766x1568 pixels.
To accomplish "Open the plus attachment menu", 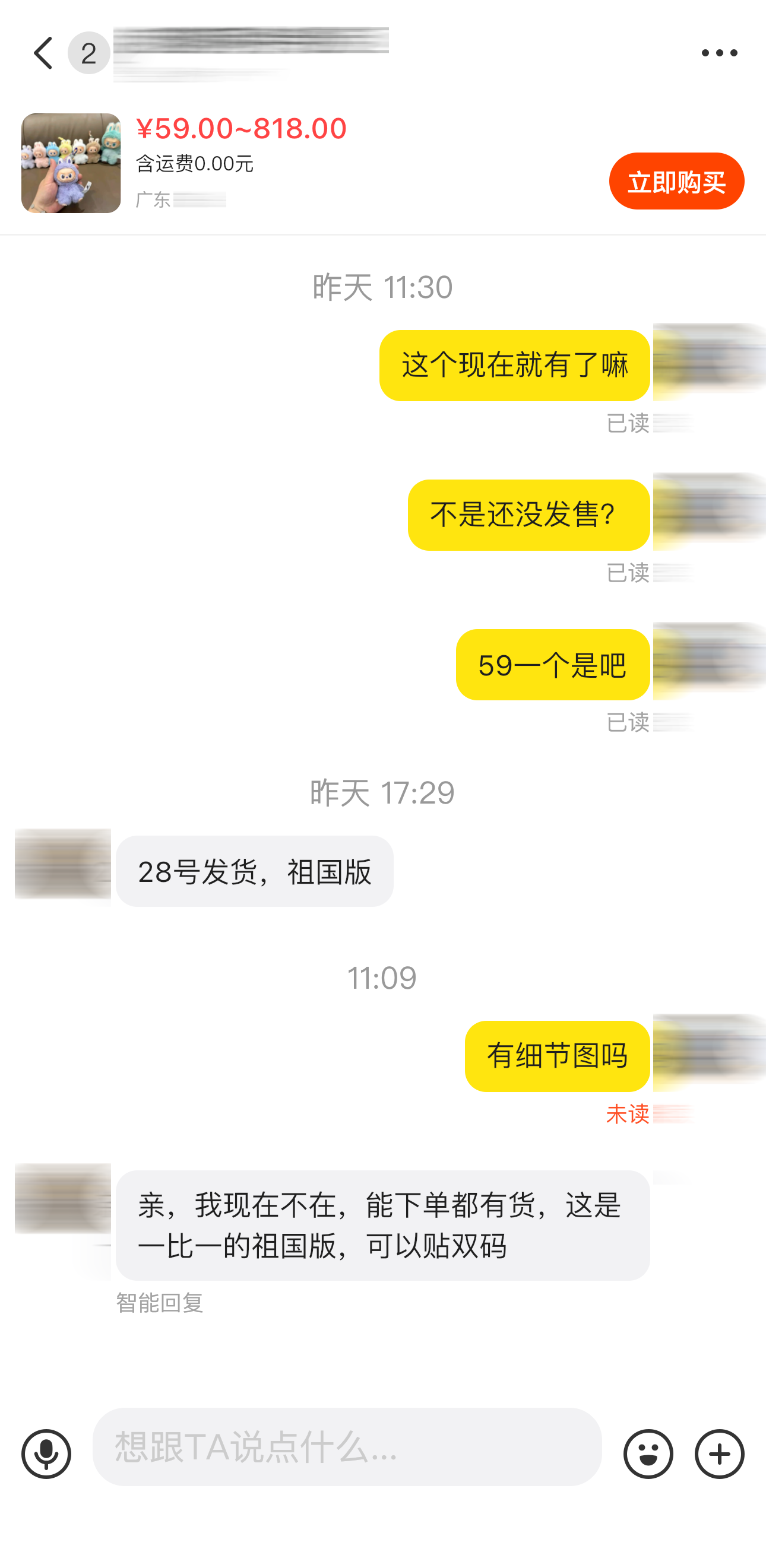I will coord(719,1453).
